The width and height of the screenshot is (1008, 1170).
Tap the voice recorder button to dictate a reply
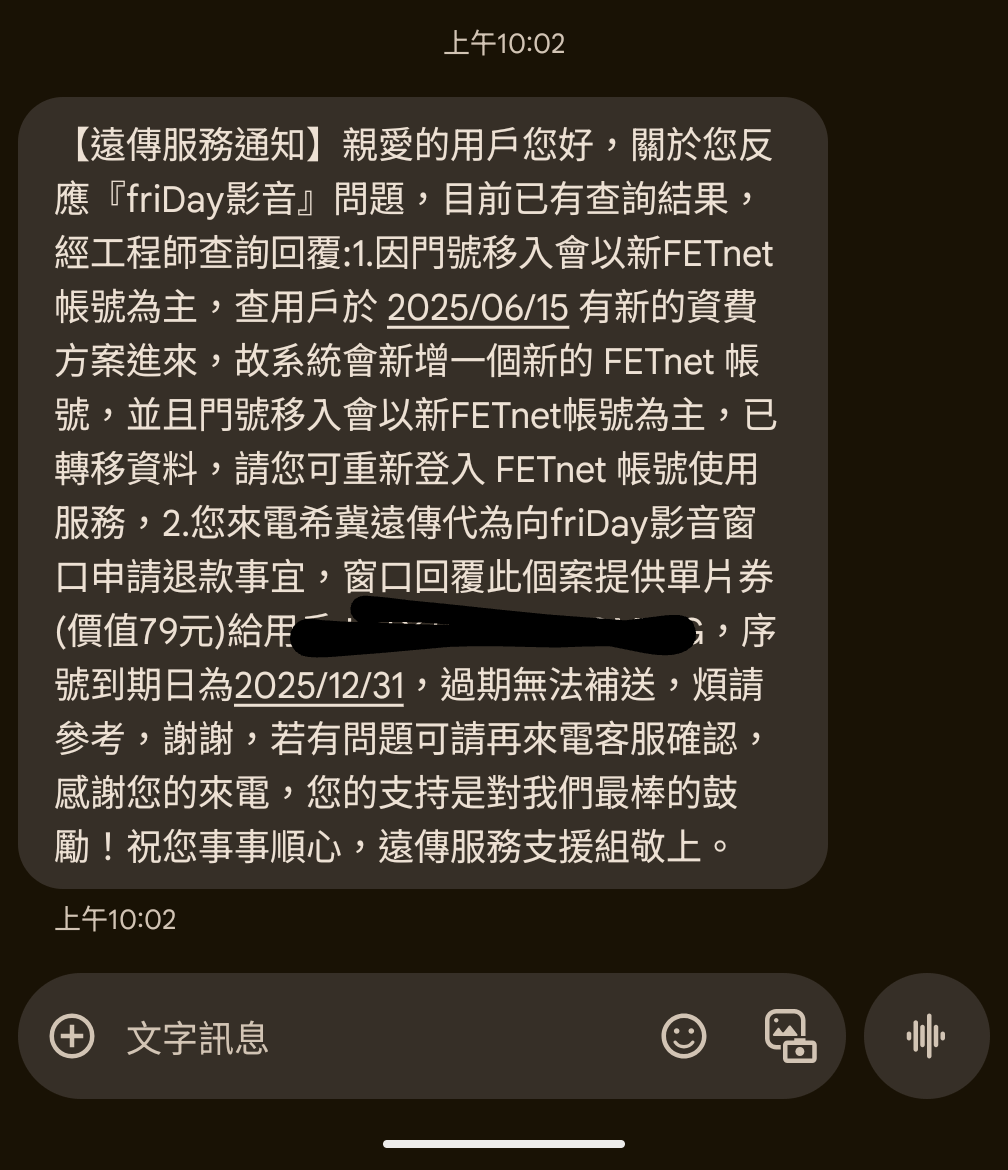tap(926, 1037)
